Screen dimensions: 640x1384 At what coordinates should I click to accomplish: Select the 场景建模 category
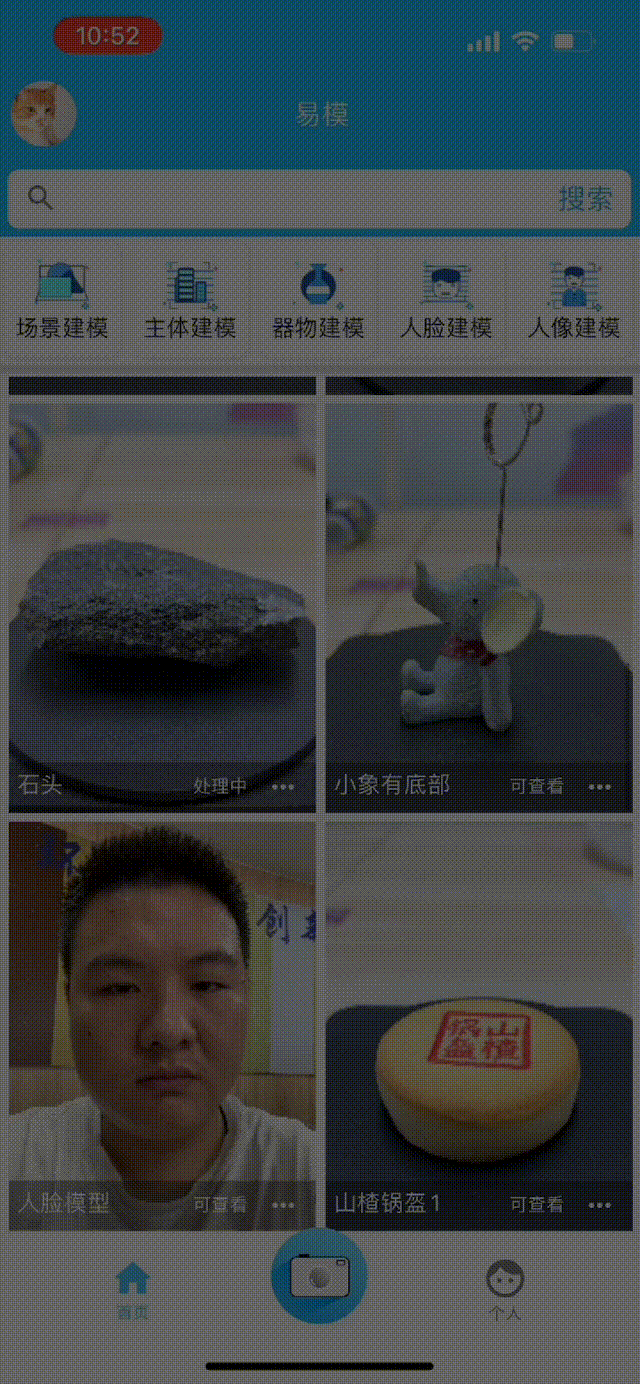click(62, 299)
